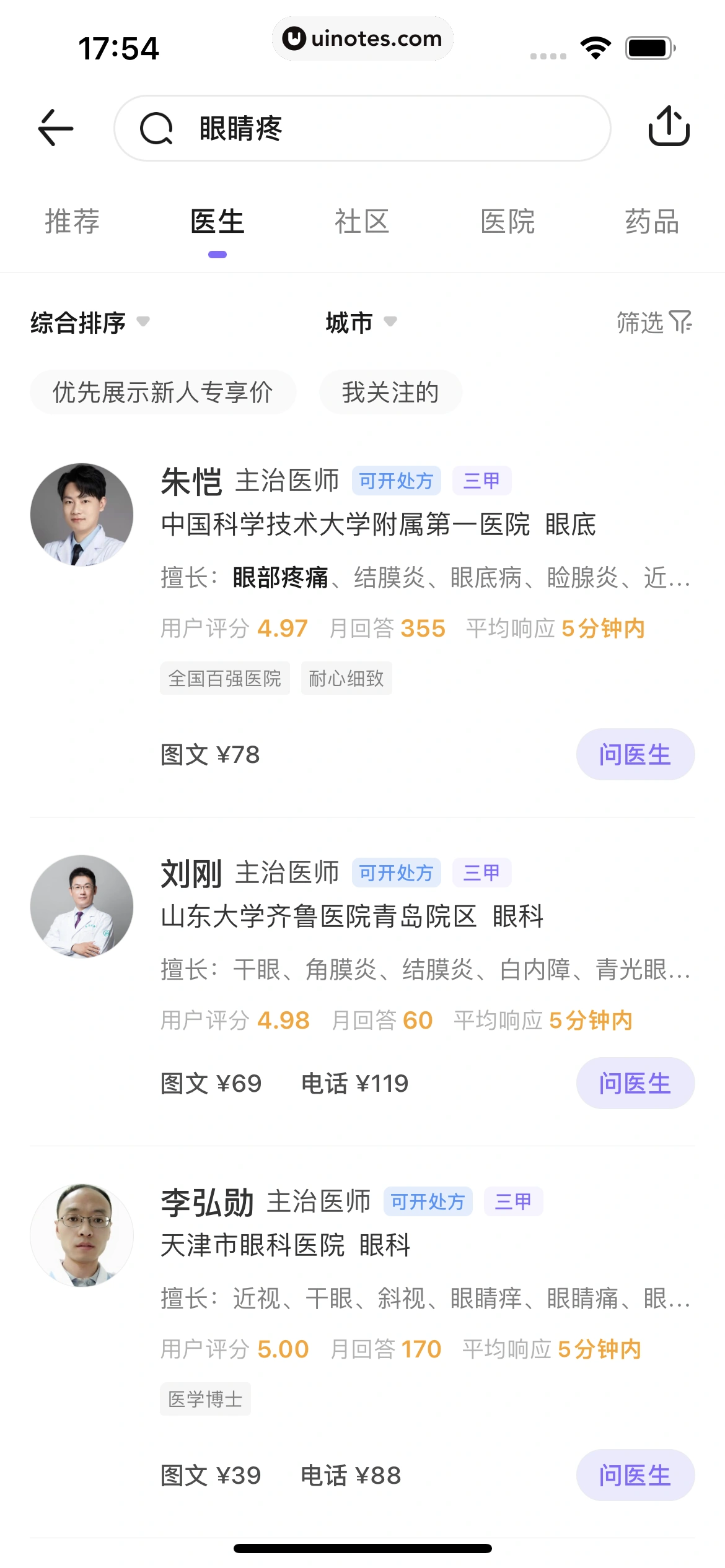Screen dimensions: 725x1568
Task: View 刘刚's doctor profile photo
Action: pos(81,906)
